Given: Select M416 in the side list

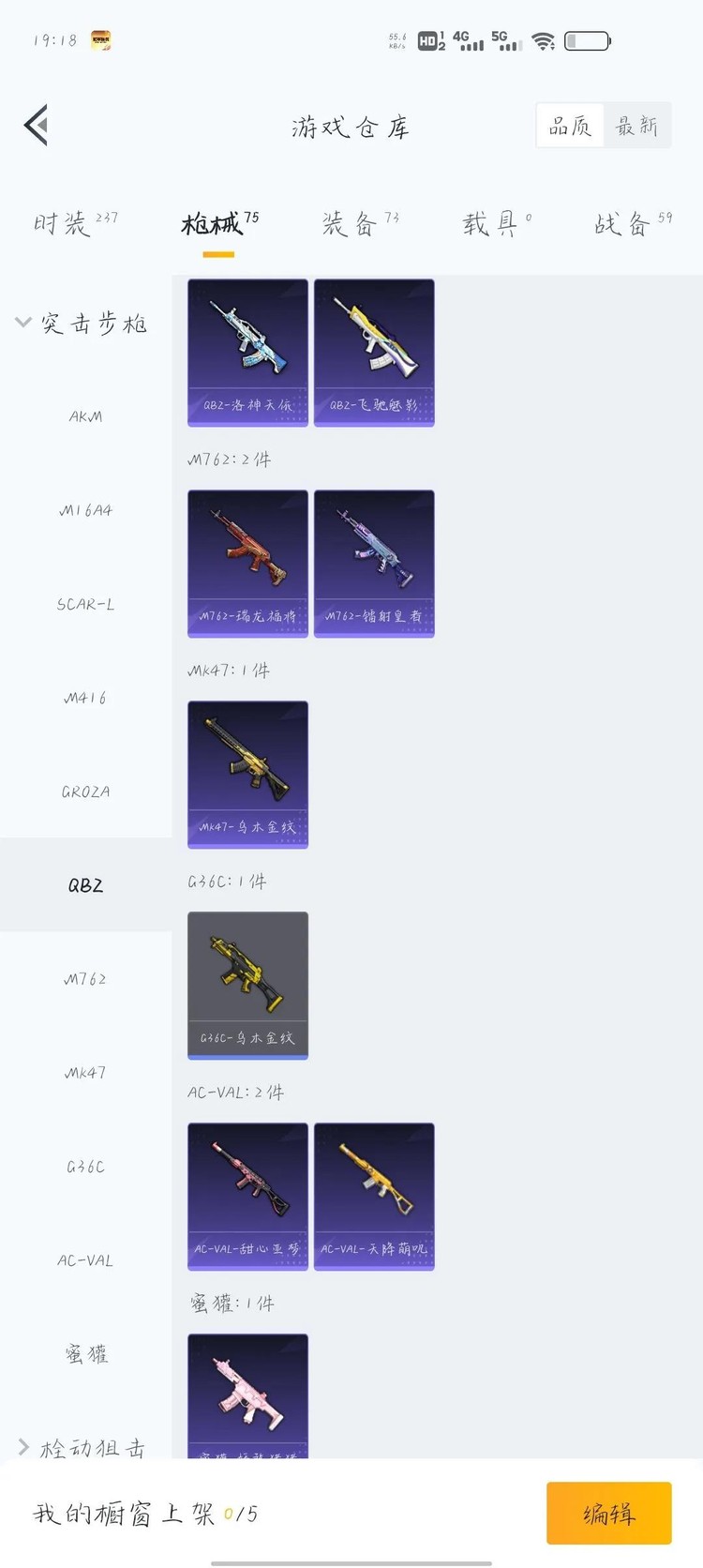Looking at the screenshot, I should tap(85, 698).
